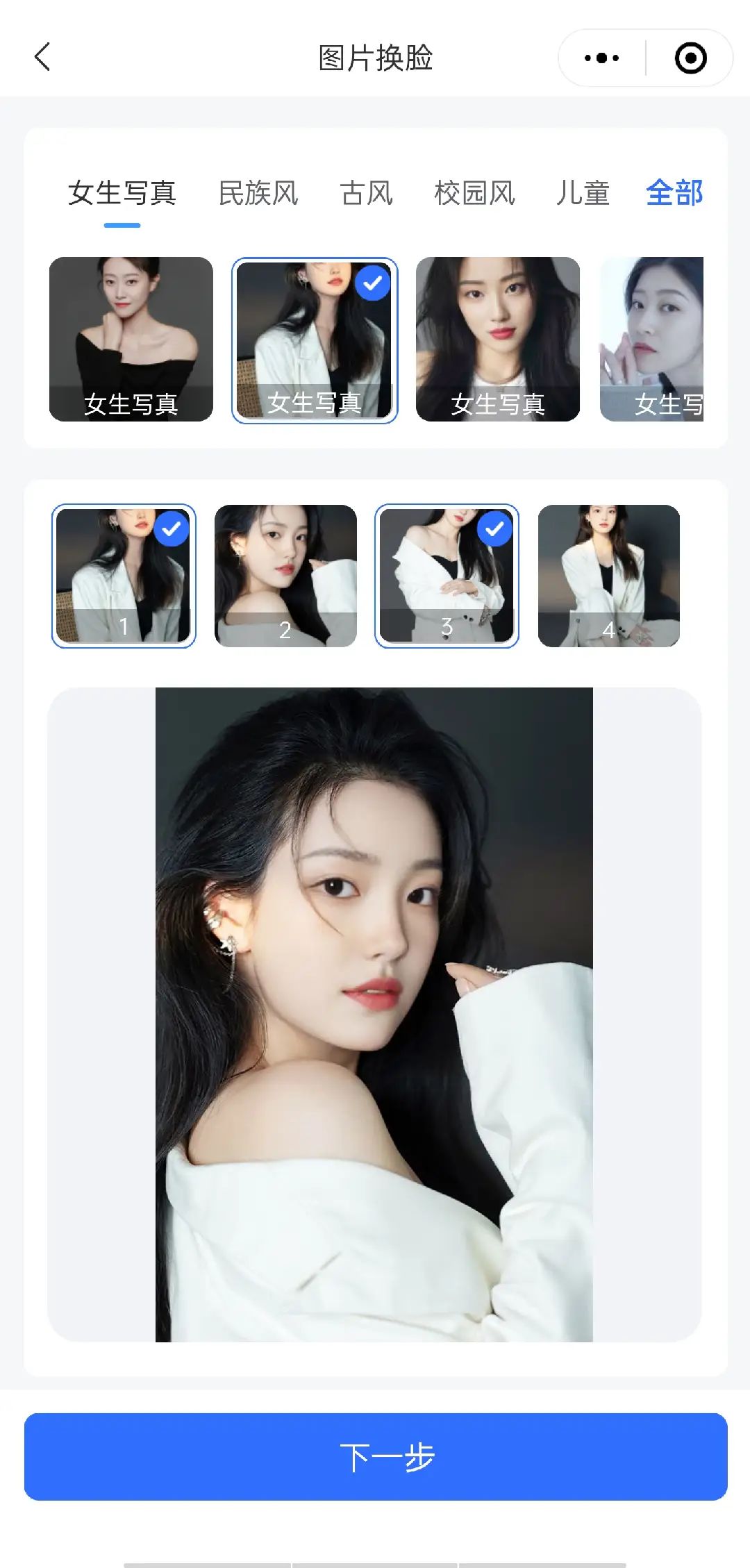
Task: Select photo number 4
Action: (608, 576)
